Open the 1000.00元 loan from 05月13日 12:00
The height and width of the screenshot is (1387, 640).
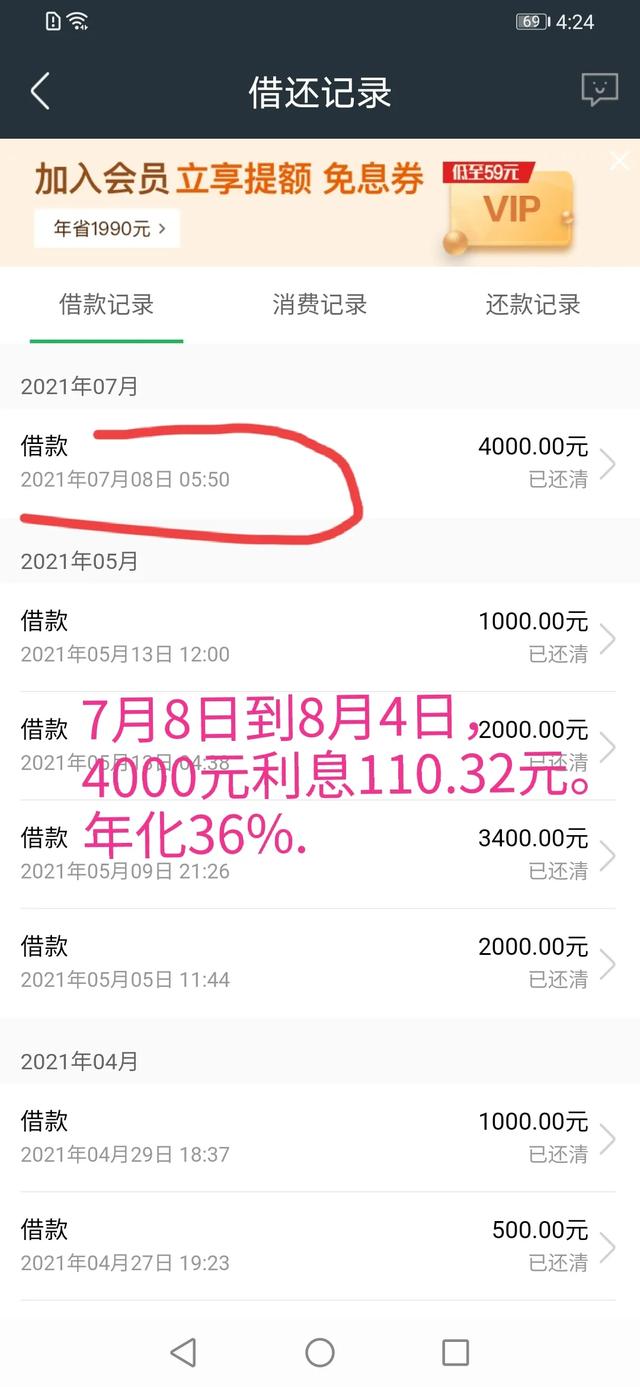click(x=320, y=637)
